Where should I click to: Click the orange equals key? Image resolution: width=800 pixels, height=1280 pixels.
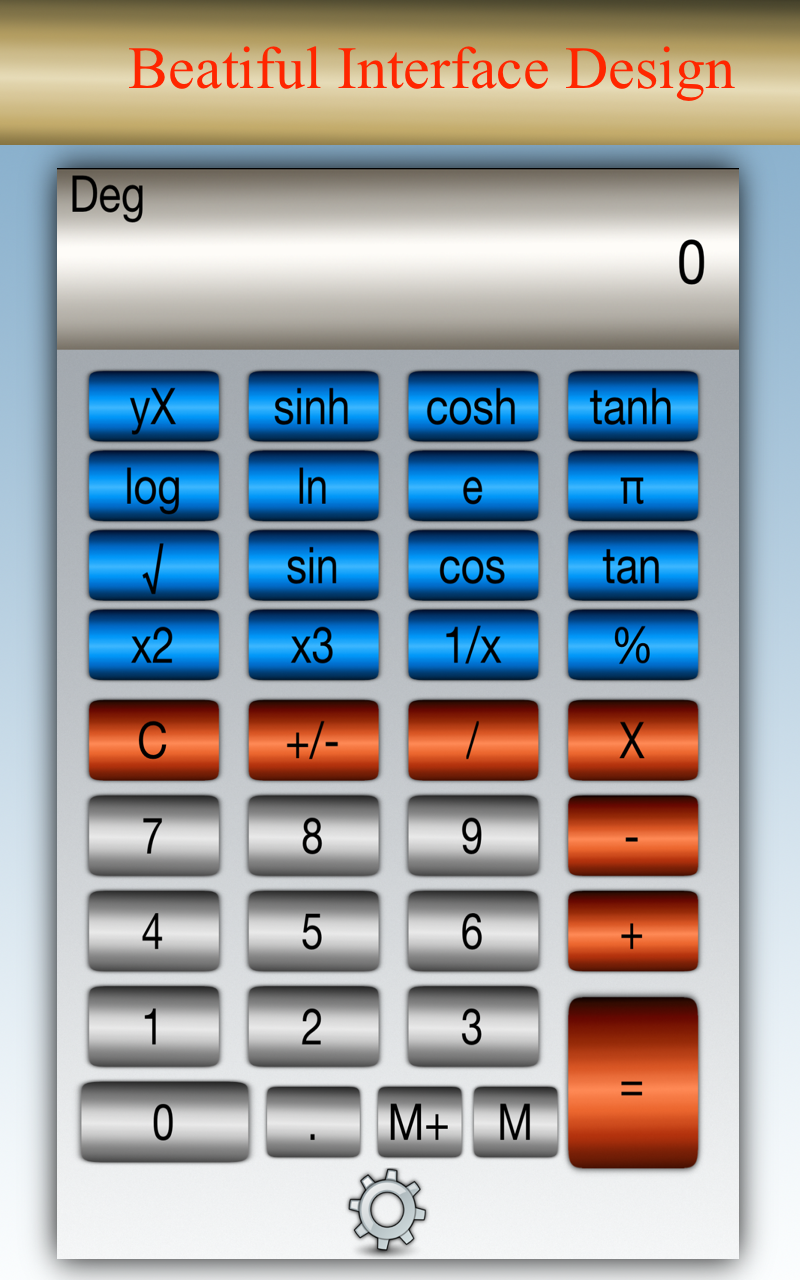pyautogui.click(x=631, y=1081)
